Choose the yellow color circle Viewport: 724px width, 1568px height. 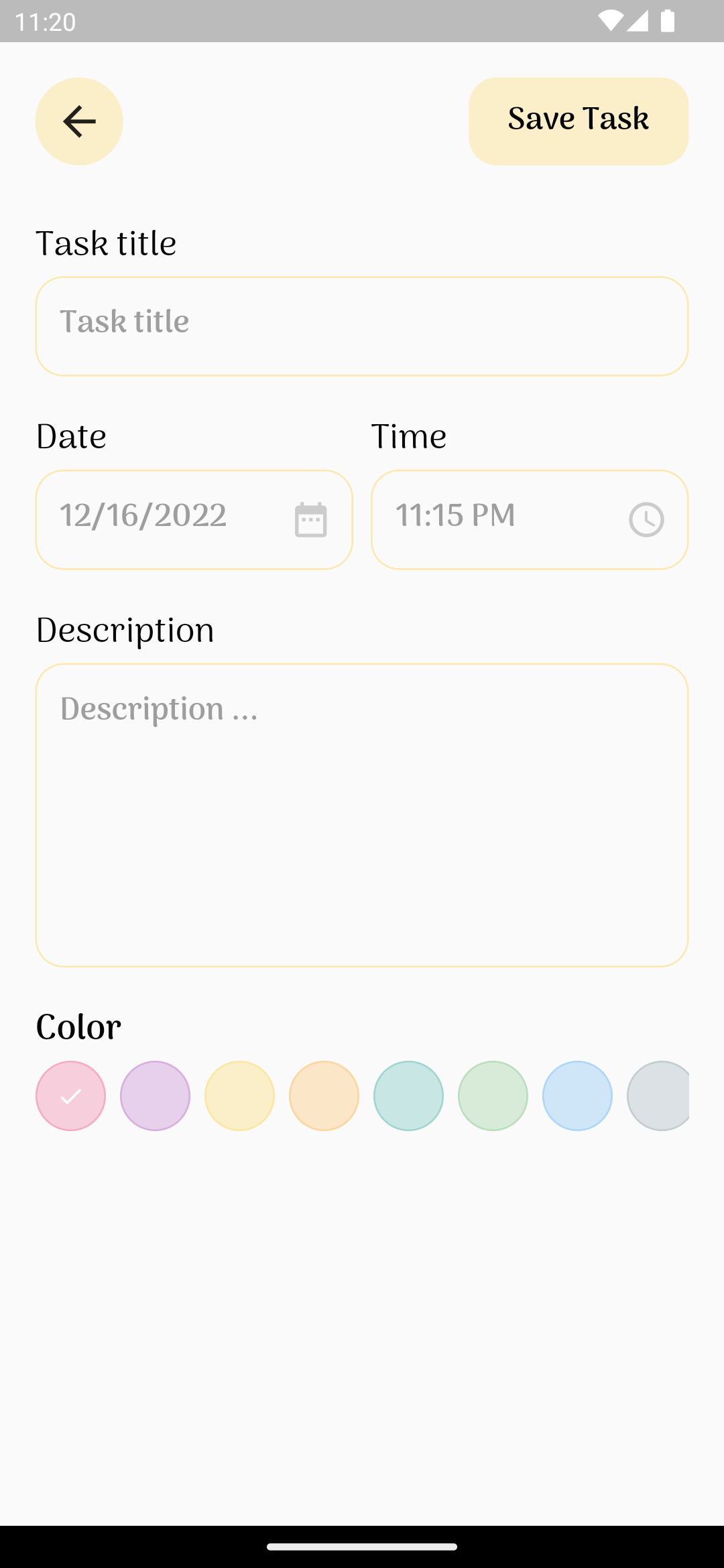239,1096
